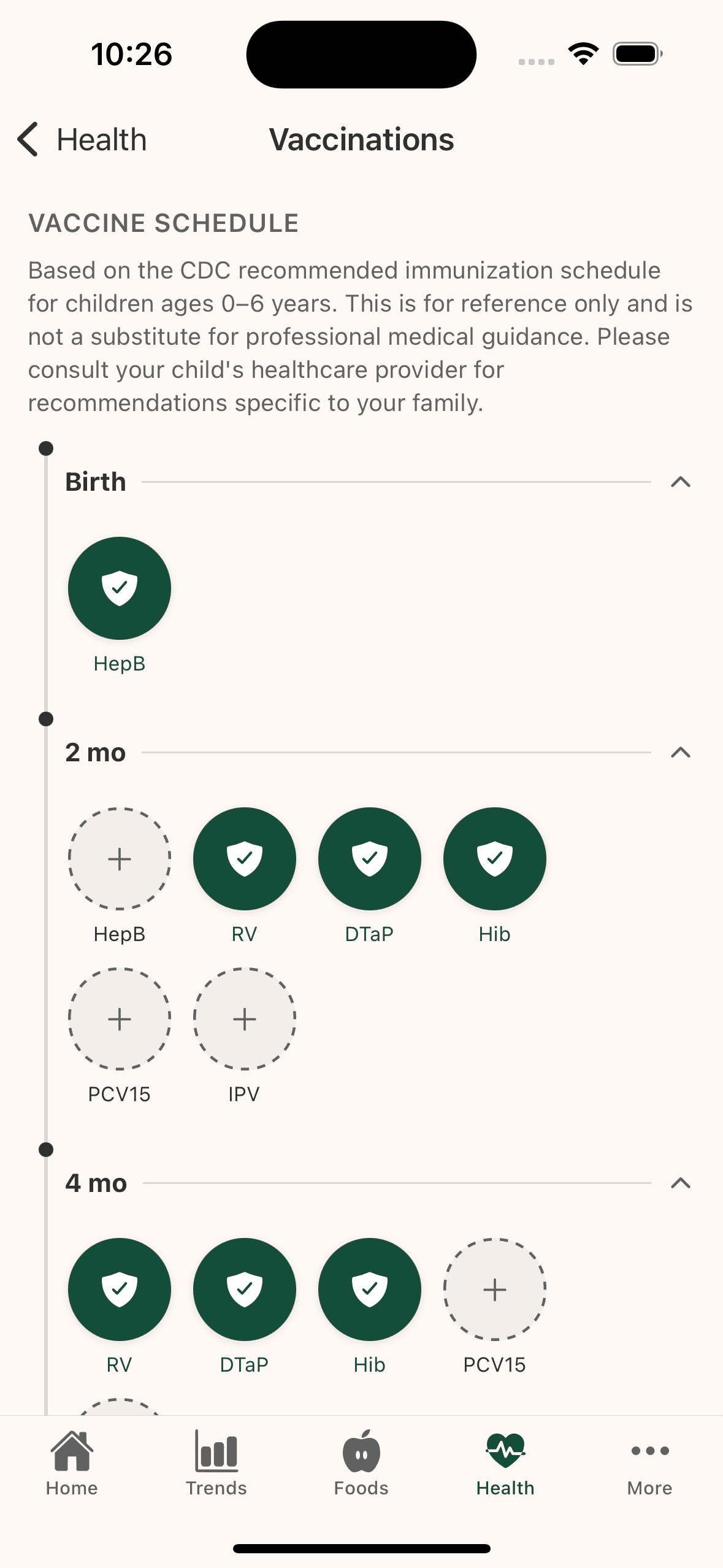Mark the 2 mo HepB dose as done

120,859
